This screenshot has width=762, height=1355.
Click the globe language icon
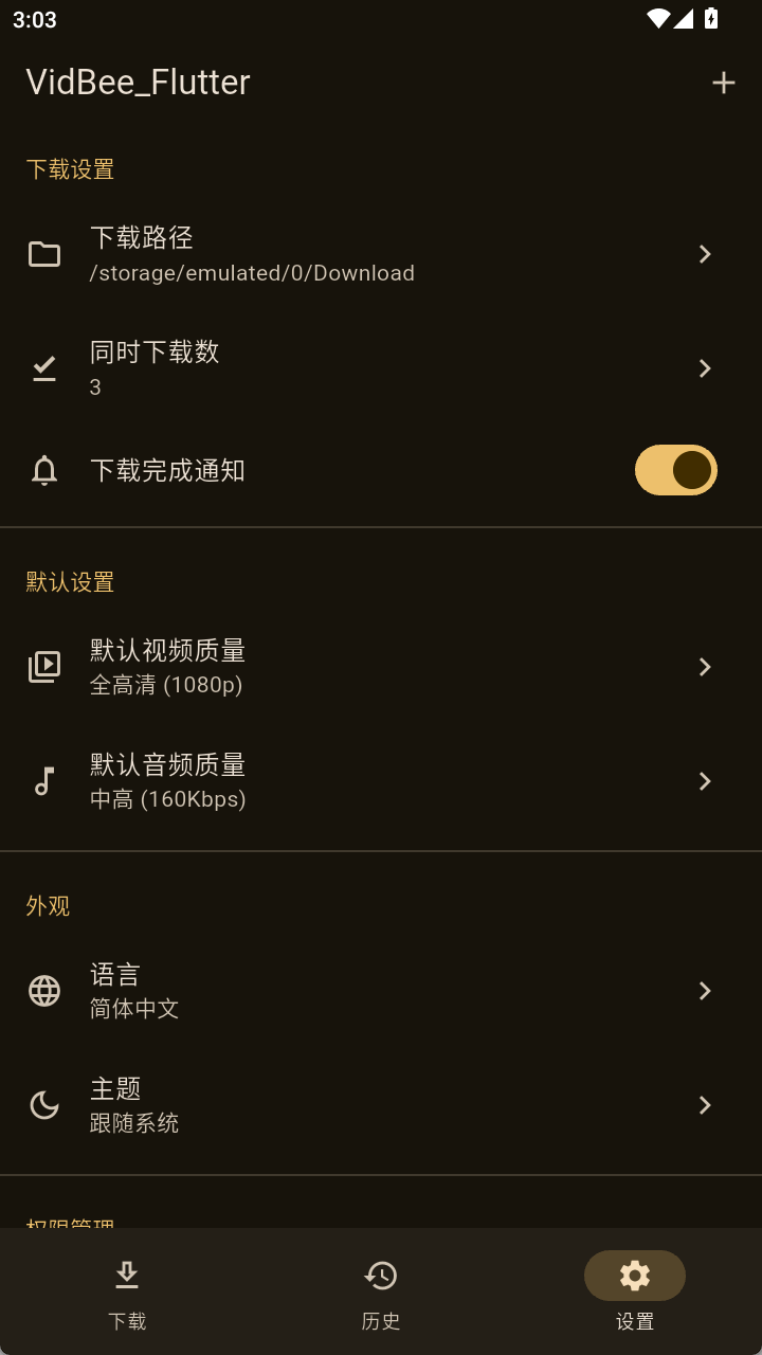click(44, 991)
